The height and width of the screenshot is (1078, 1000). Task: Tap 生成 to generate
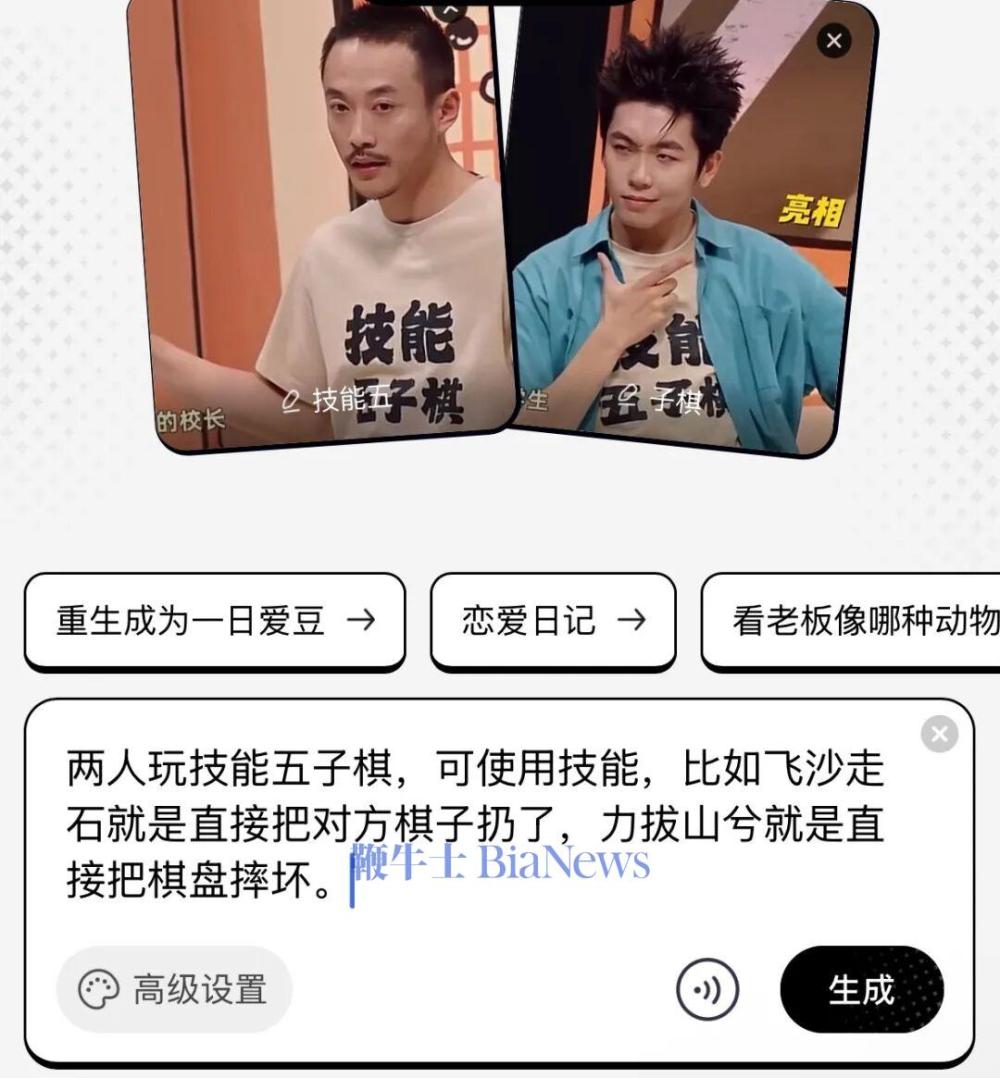pos(861,990)
